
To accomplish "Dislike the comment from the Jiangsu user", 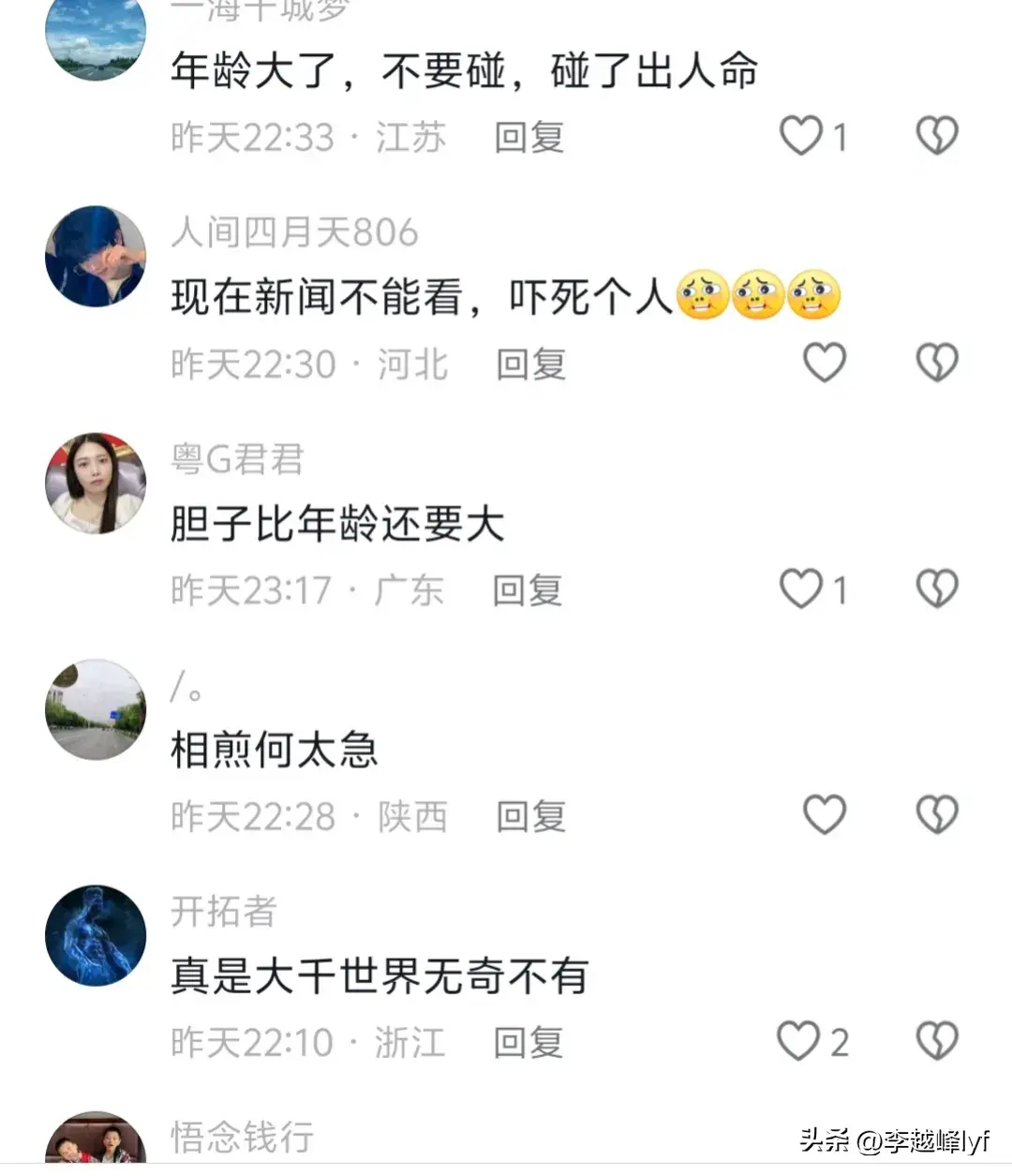I will tap(936, 137).
